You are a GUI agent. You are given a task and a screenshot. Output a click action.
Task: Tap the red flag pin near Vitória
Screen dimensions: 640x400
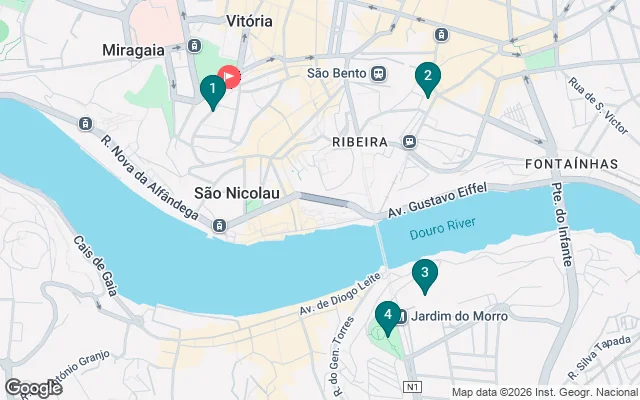point(229,77)
